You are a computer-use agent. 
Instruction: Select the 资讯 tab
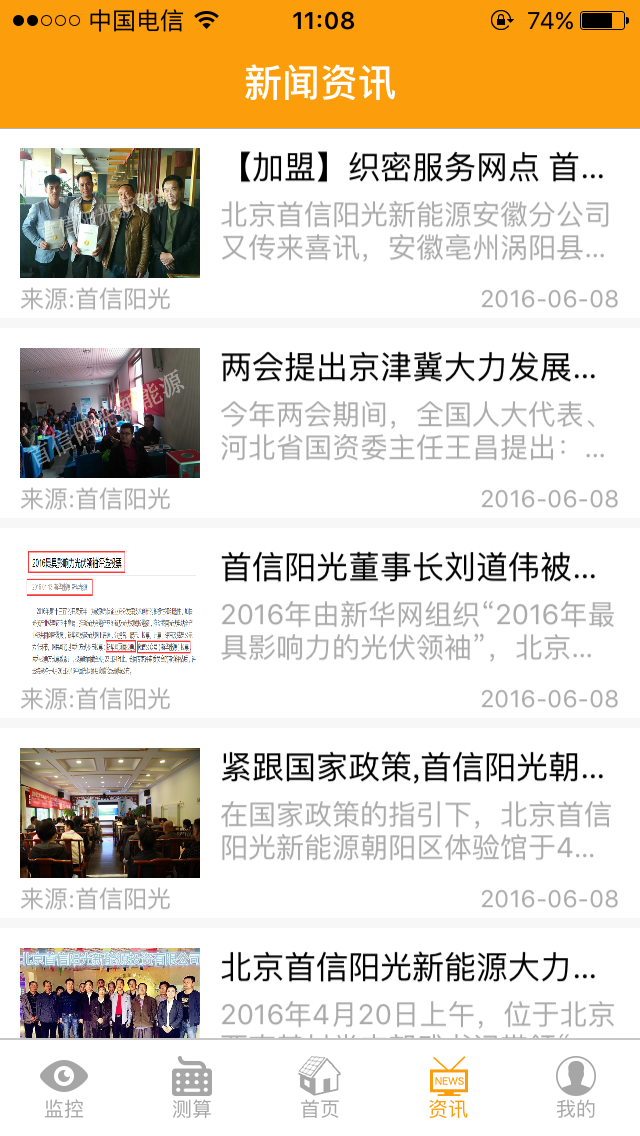click(448, 1088)
